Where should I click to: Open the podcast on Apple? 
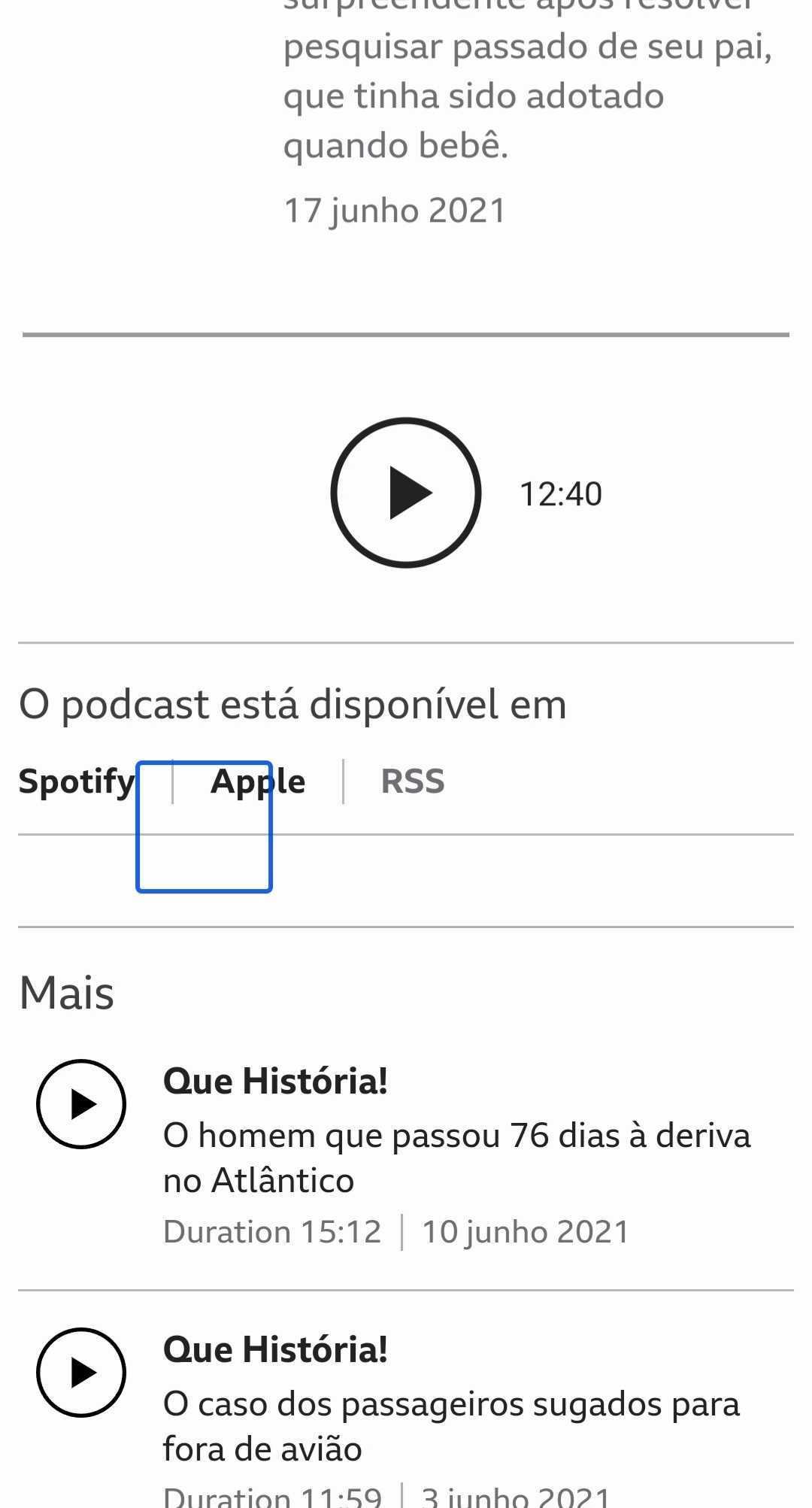[258, 781]
